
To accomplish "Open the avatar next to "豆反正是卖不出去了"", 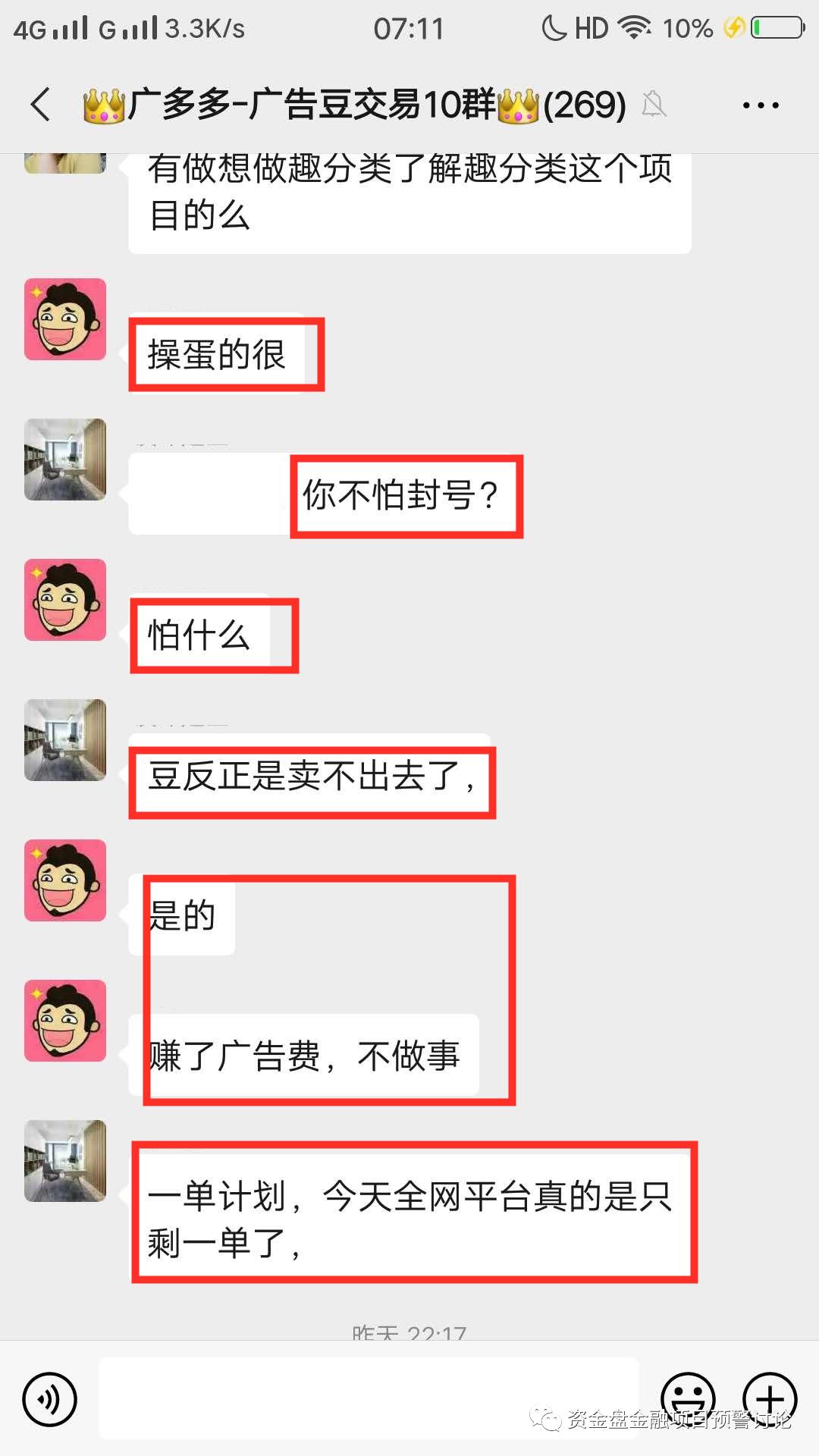I will tap(65, 740).
